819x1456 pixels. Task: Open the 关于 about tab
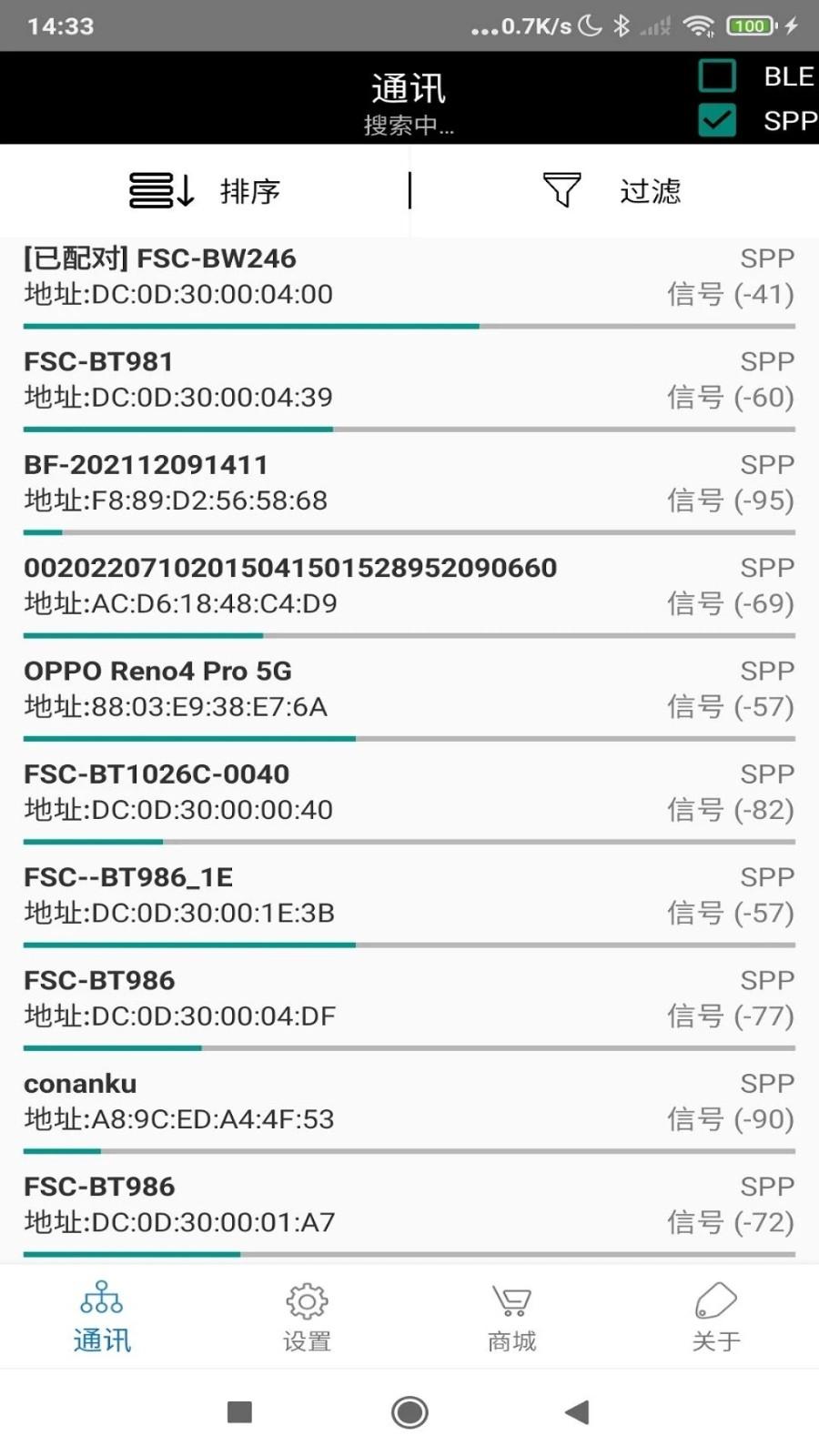pyautogui.click(x=716, y=1317)
